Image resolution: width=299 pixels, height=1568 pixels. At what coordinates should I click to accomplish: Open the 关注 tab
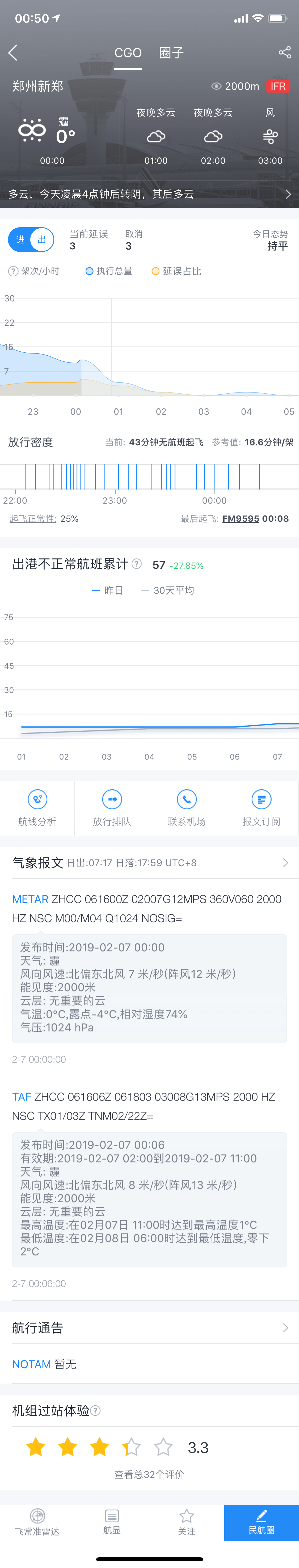click(x=186, y=1522)
